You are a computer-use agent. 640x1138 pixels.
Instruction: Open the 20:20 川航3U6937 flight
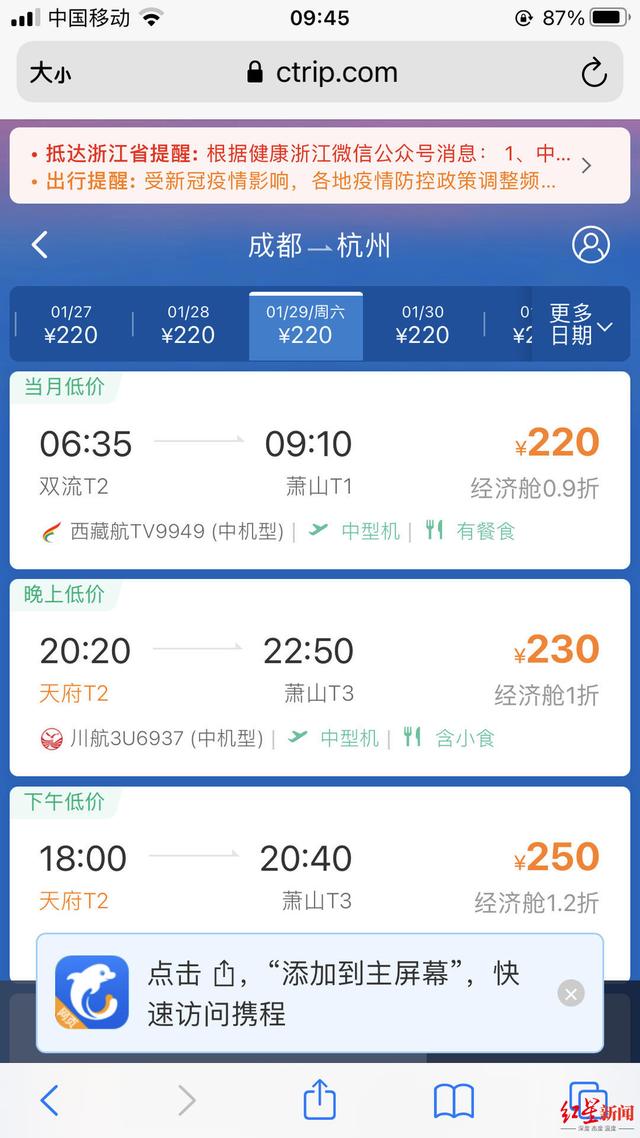319,677
